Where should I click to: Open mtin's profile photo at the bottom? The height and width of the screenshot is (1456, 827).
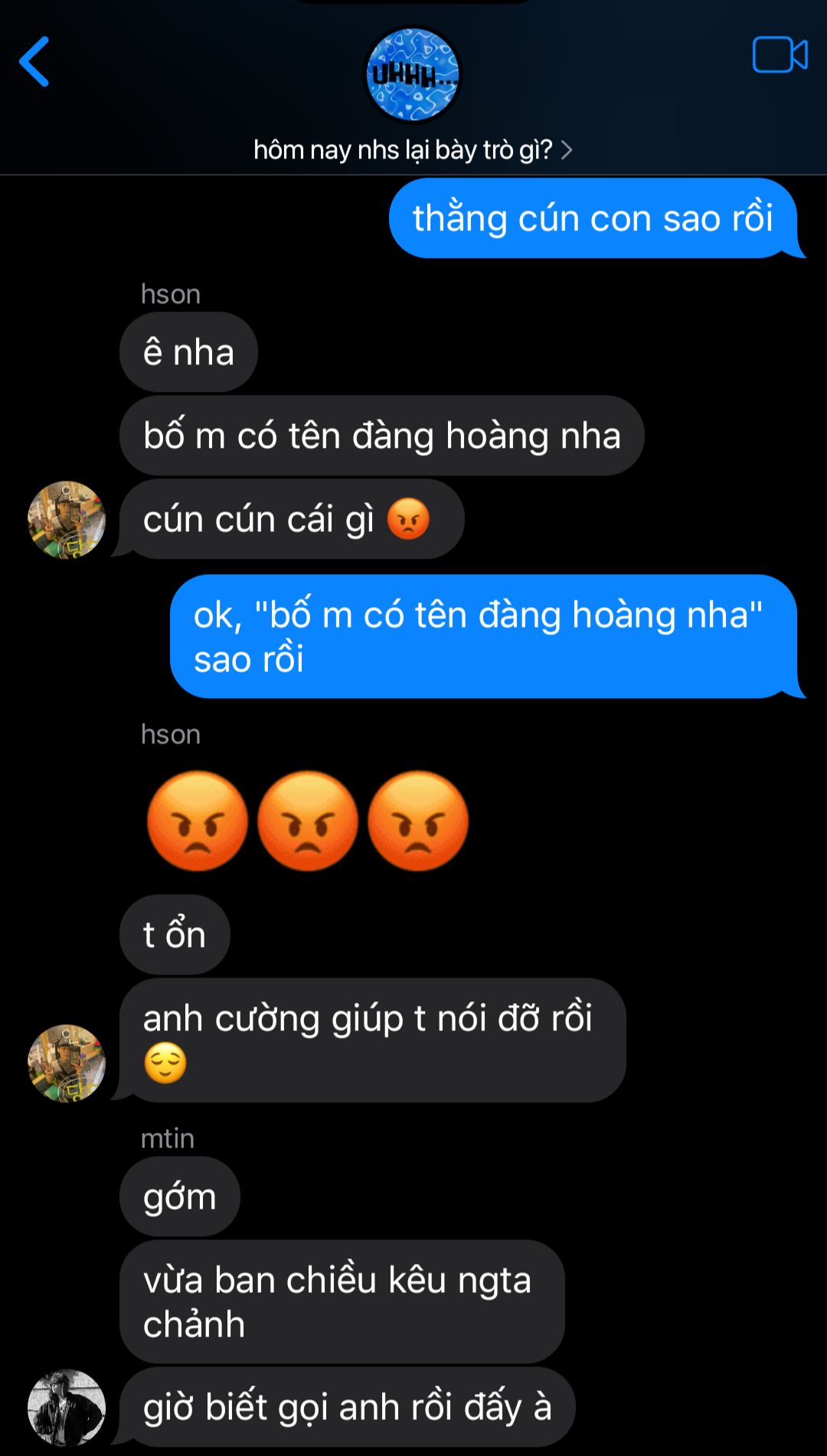[67, 1407]
